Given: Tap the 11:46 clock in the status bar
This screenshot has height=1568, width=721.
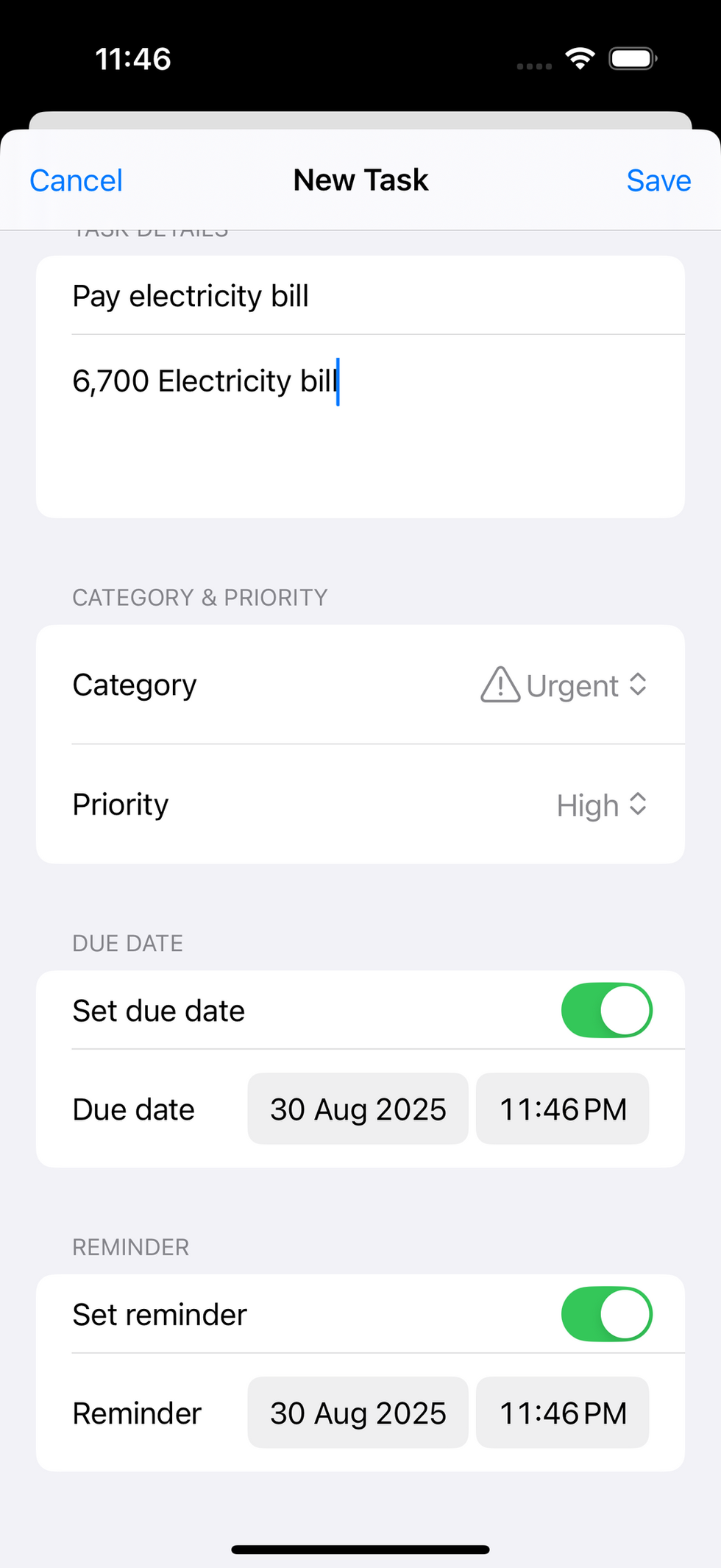Looking at the screenshot, I should pyautogui.click(x=132, y=57).
